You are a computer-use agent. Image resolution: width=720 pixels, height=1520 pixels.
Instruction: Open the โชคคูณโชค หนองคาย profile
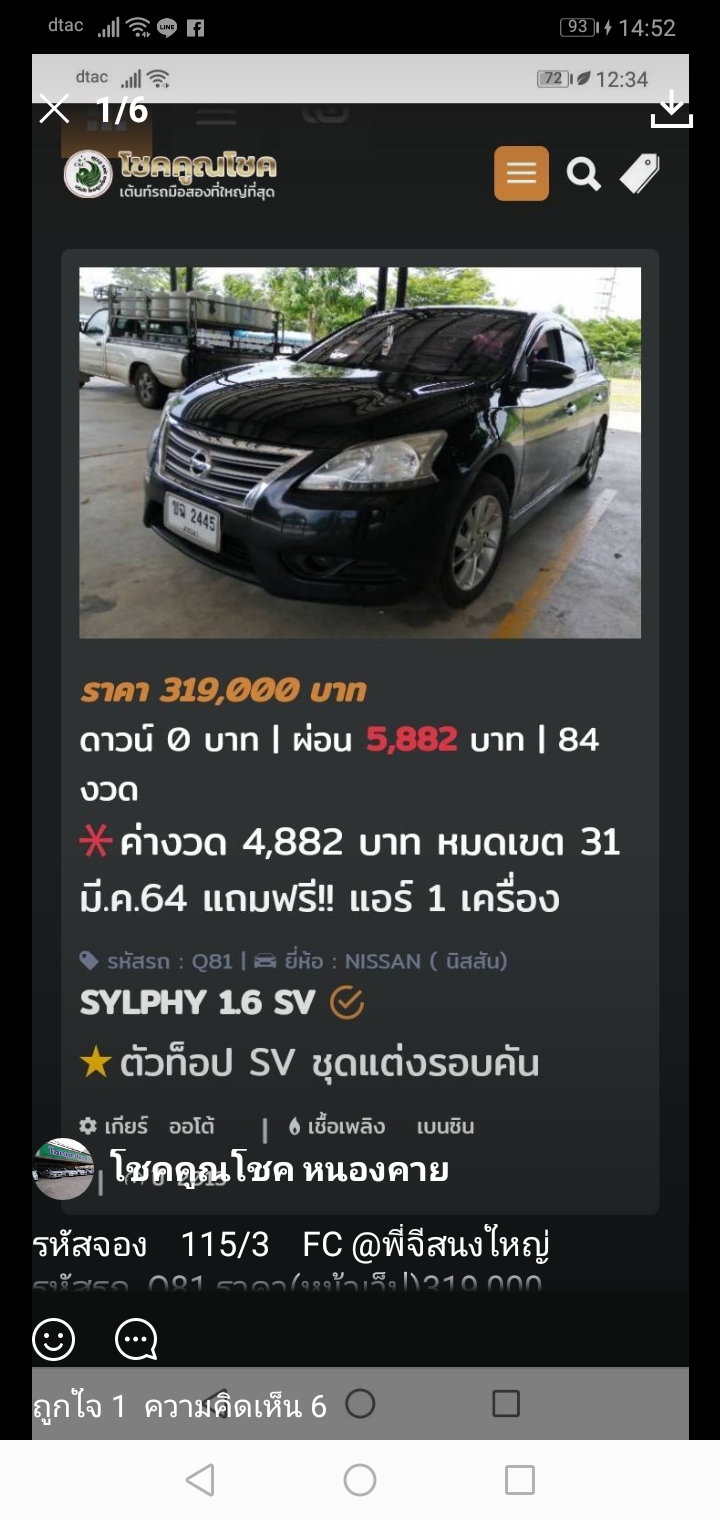tap(278, 1168)
